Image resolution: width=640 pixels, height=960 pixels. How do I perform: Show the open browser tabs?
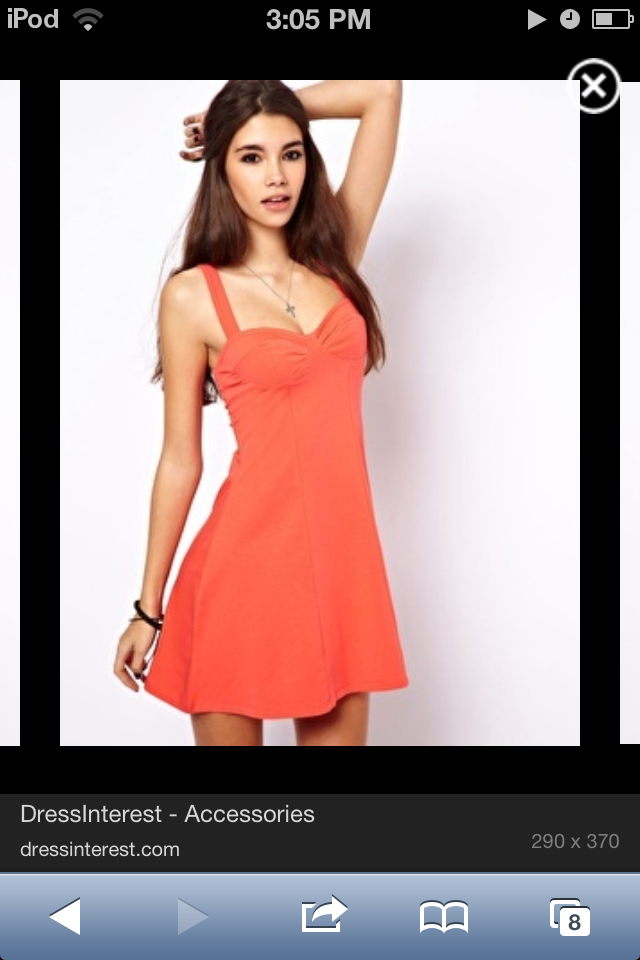569,916
